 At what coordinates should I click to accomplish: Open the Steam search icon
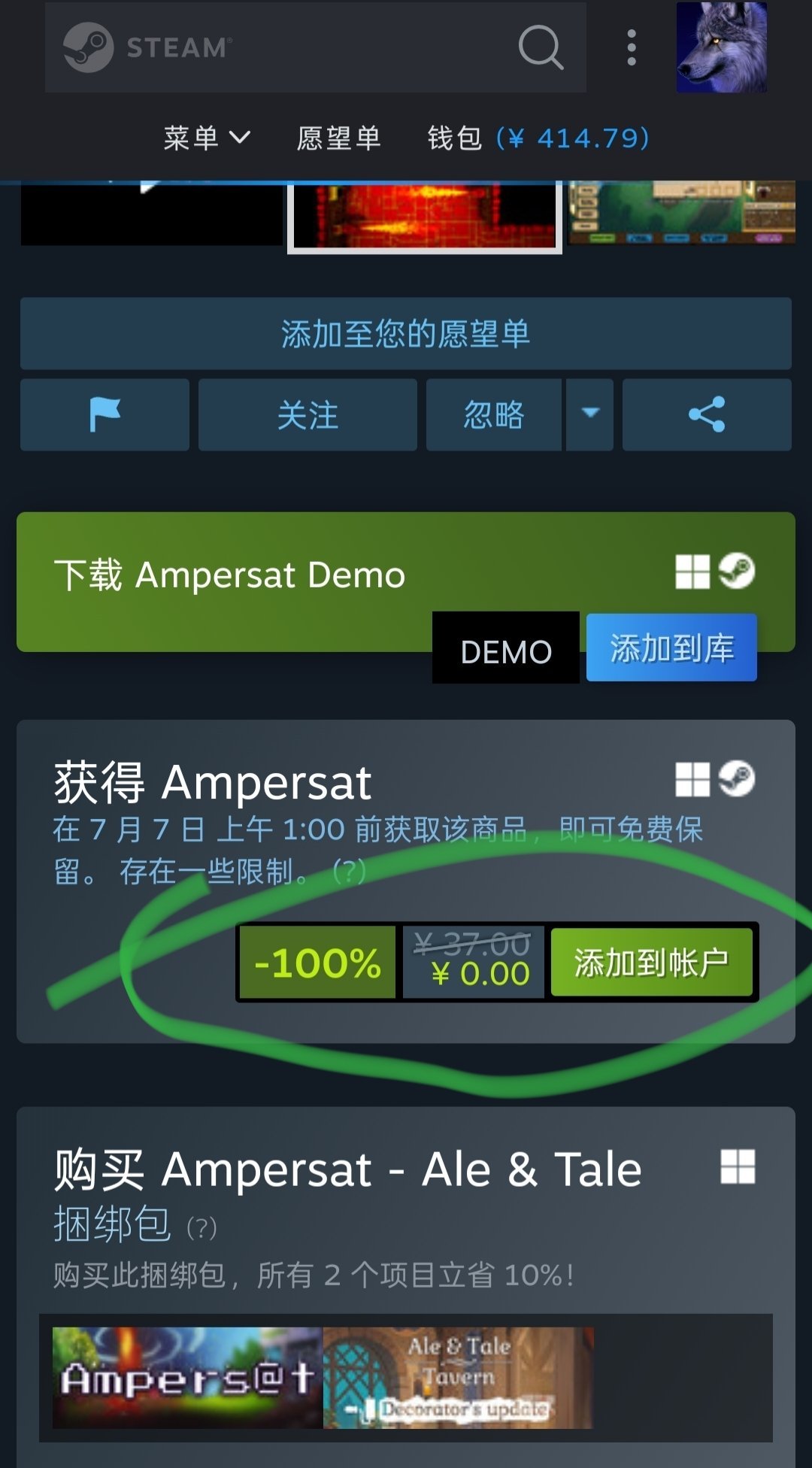[541, 48]
